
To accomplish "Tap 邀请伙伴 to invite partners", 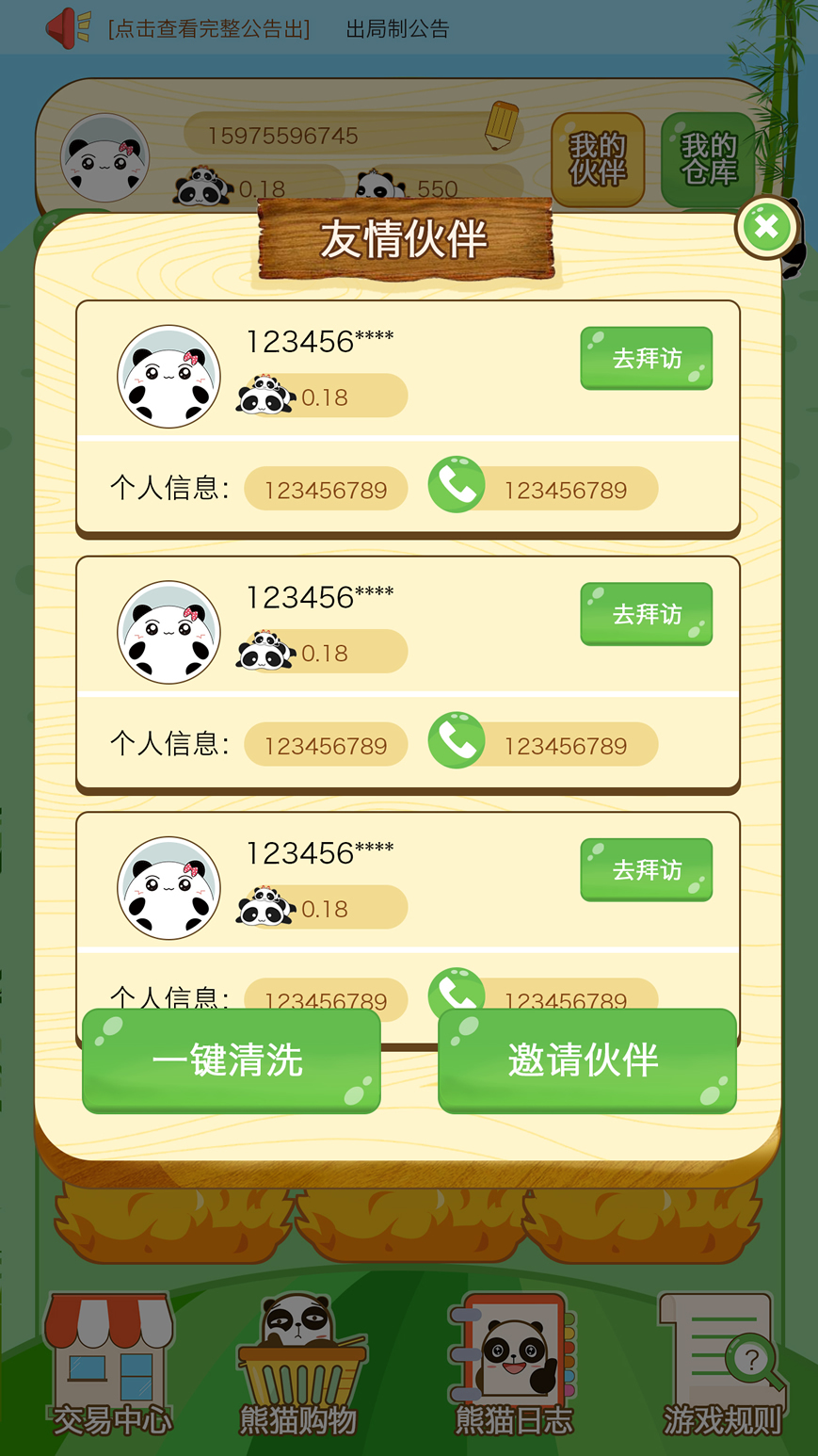I will 586,1060.
